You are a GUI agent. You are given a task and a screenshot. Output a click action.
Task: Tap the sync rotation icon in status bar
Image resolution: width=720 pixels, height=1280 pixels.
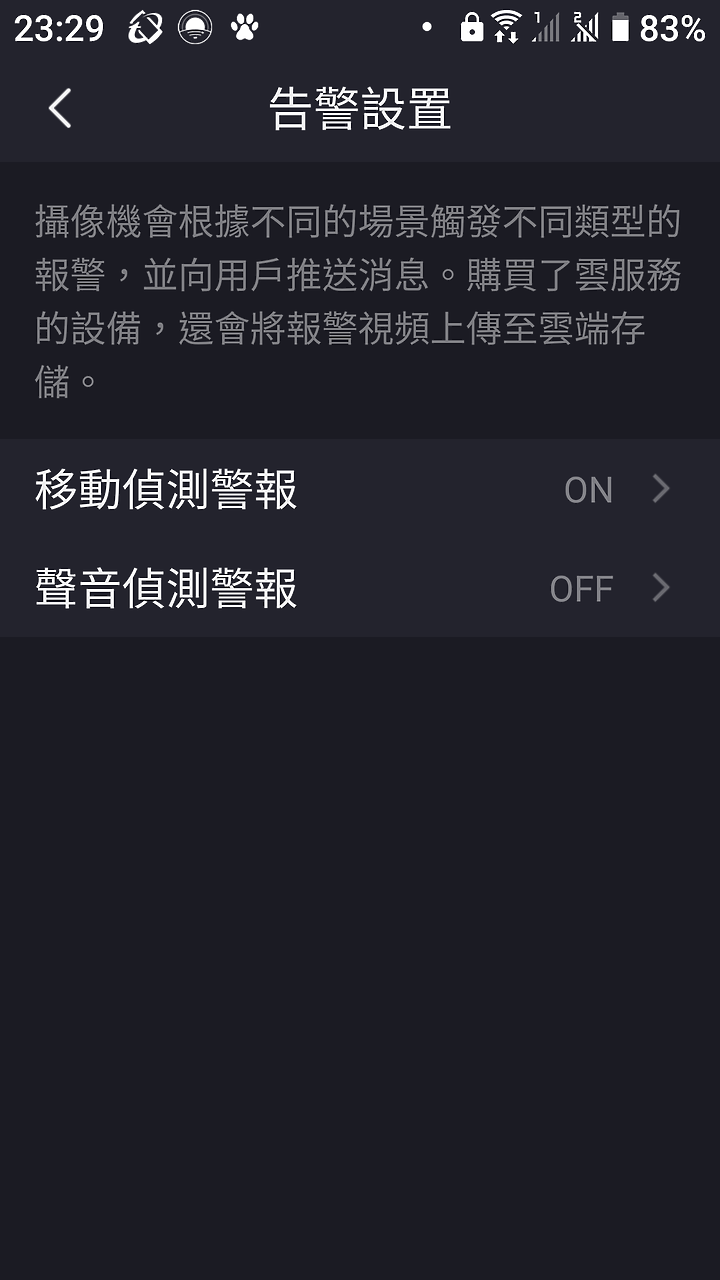143,27
